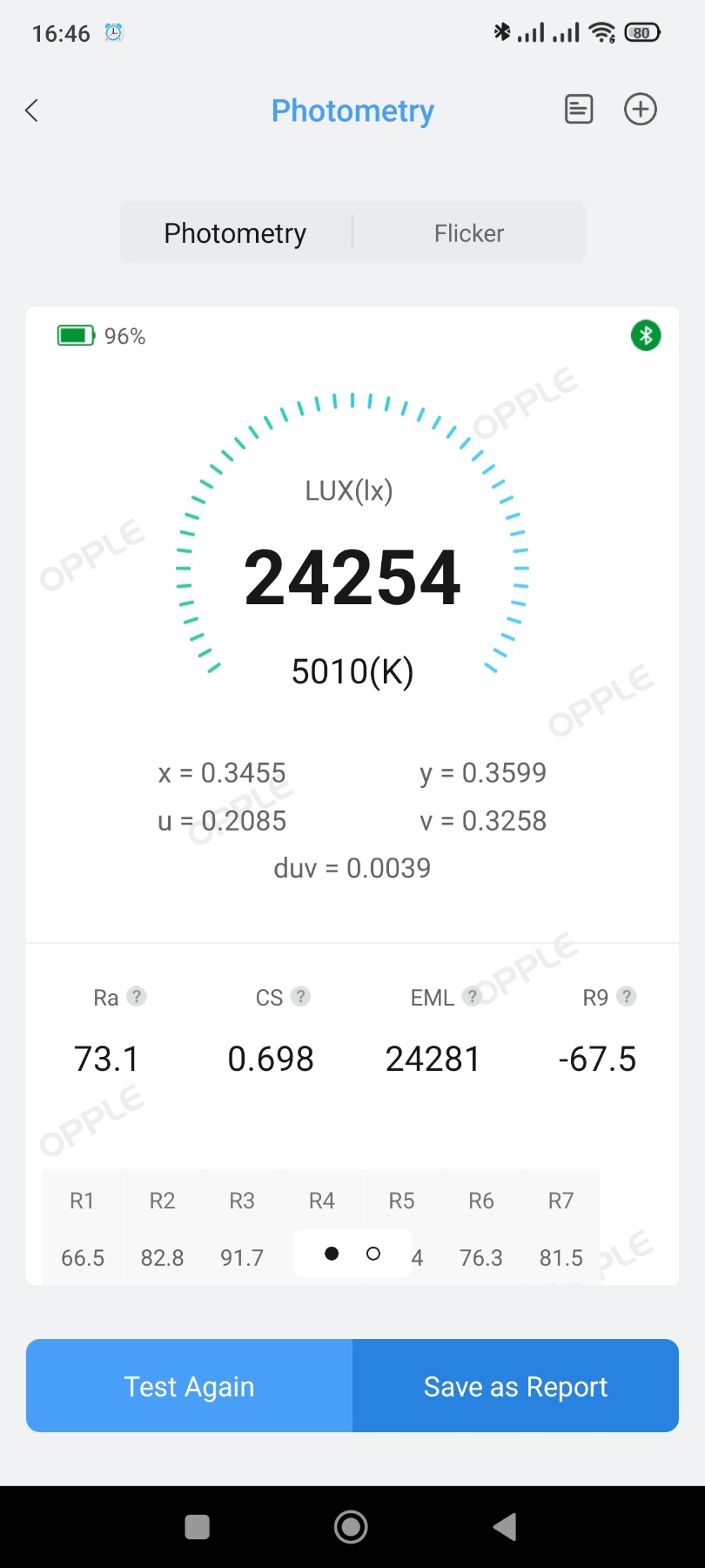
Task: Open the reports list icon
Action: 579,110
